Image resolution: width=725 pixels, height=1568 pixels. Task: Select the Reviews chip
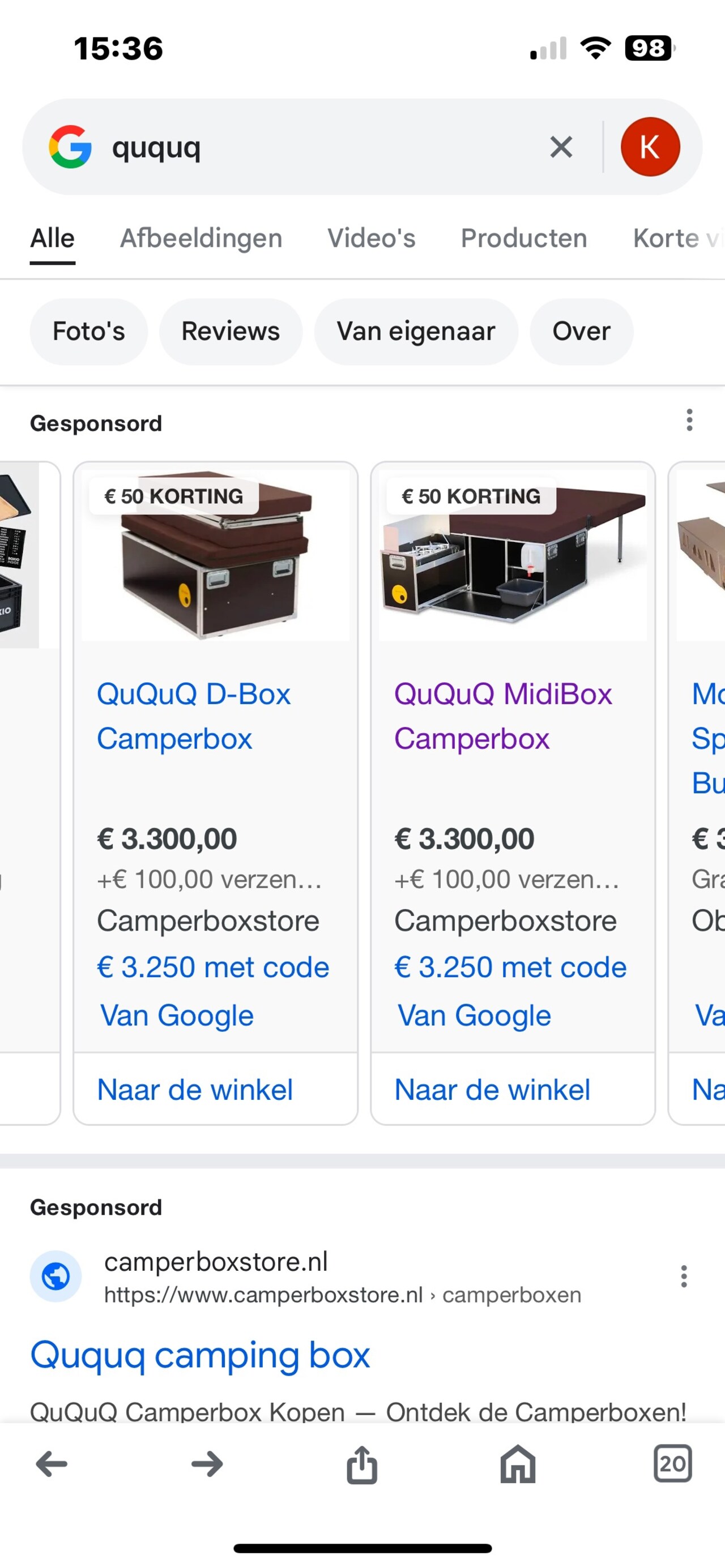pos(231,332)
